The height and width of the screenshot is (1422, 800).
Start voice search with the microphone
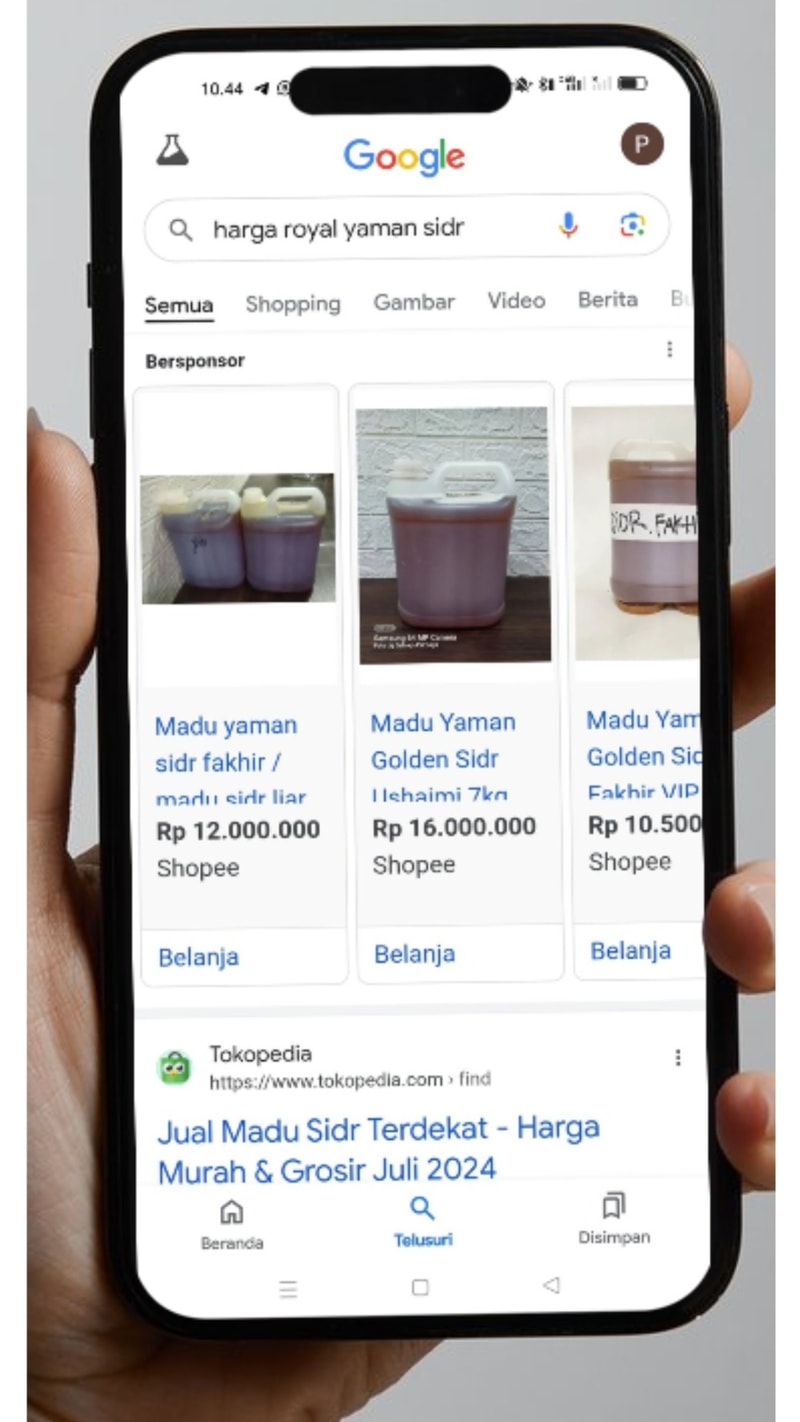click(568, 226)
